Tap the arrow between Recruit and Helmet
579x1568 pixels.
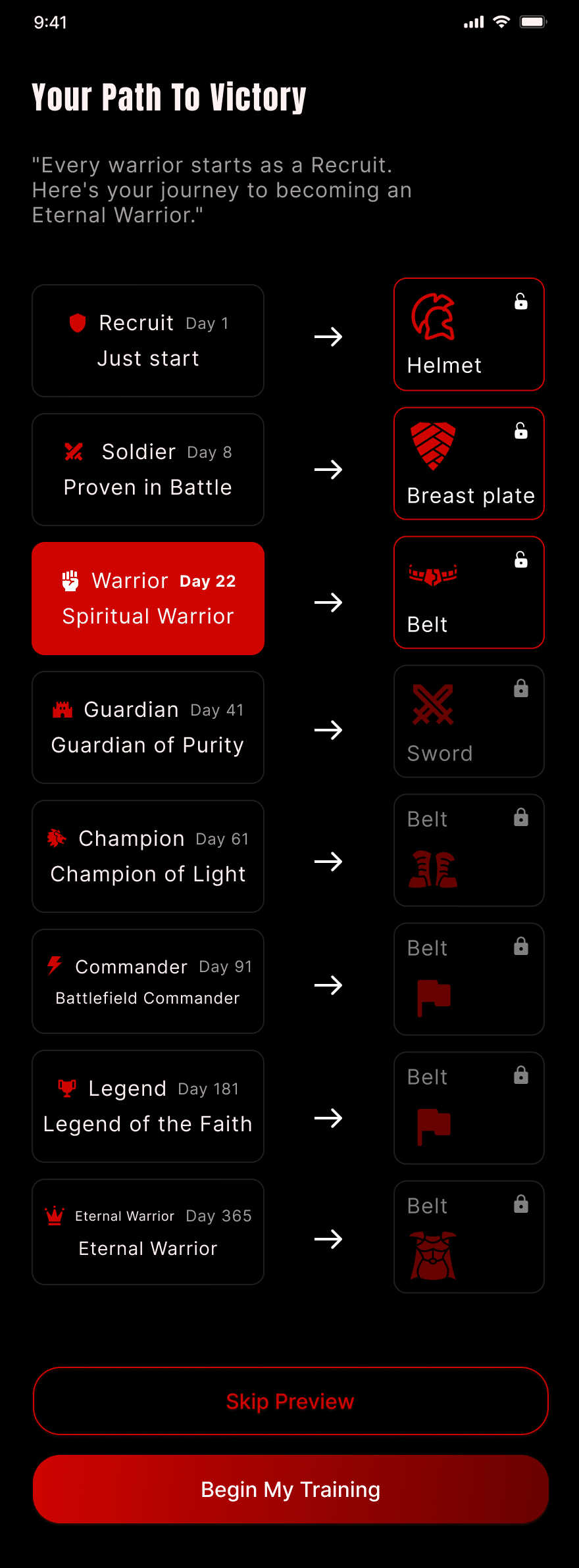328,337
